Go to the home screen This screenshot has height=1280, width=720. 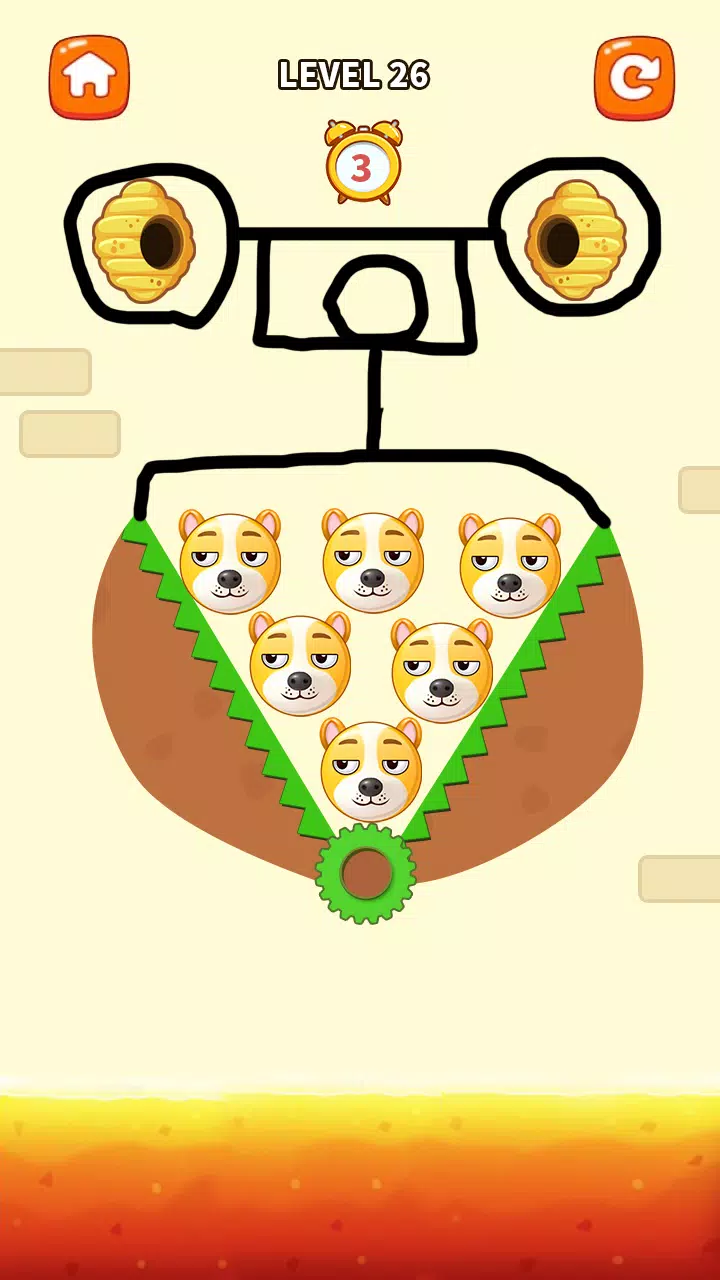[x=90, y=77]
